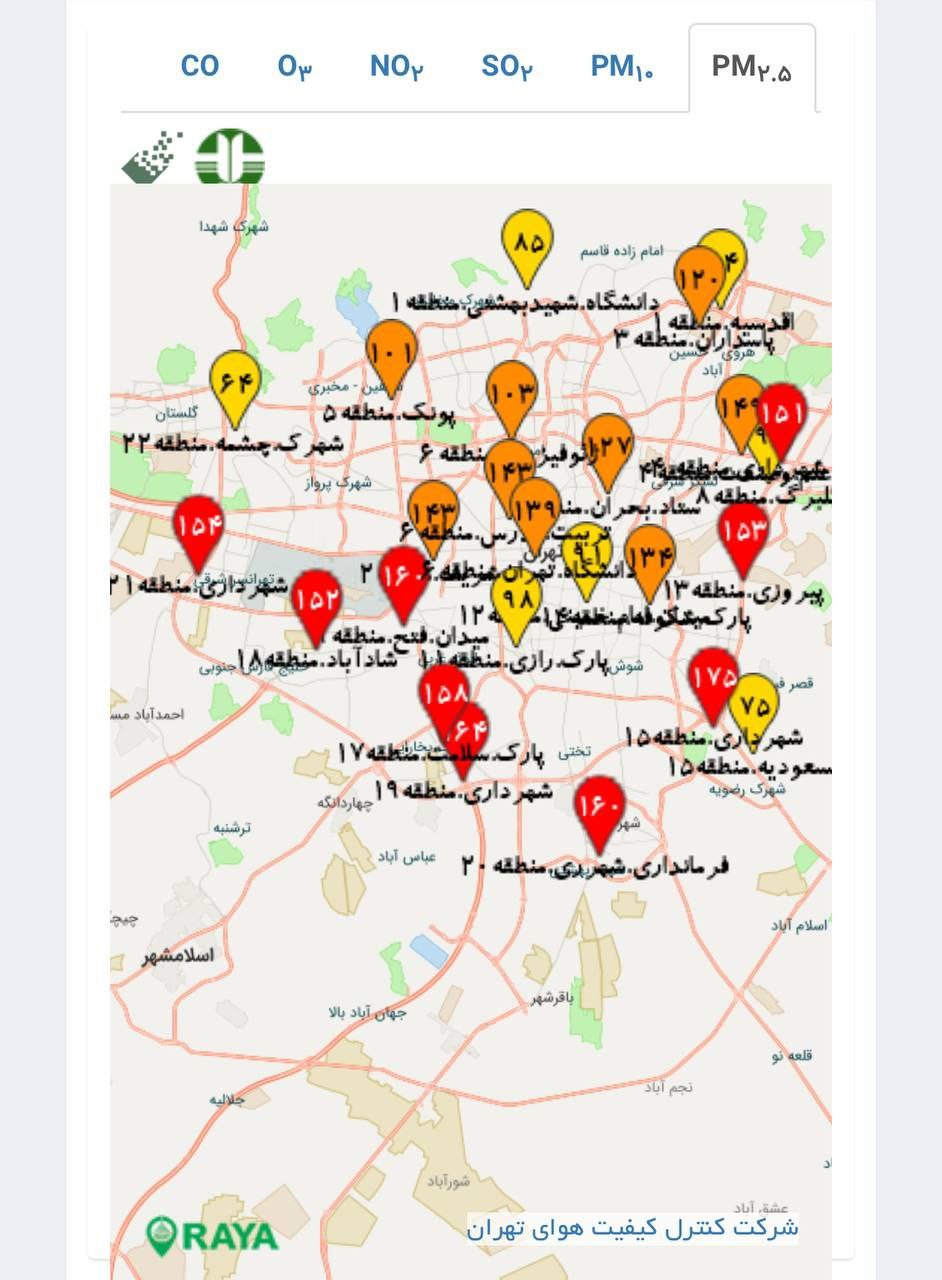This screenshot has width=942, height=1280.
Task: Open the orange 101 marker at Punak
Action: click(390, 351)
